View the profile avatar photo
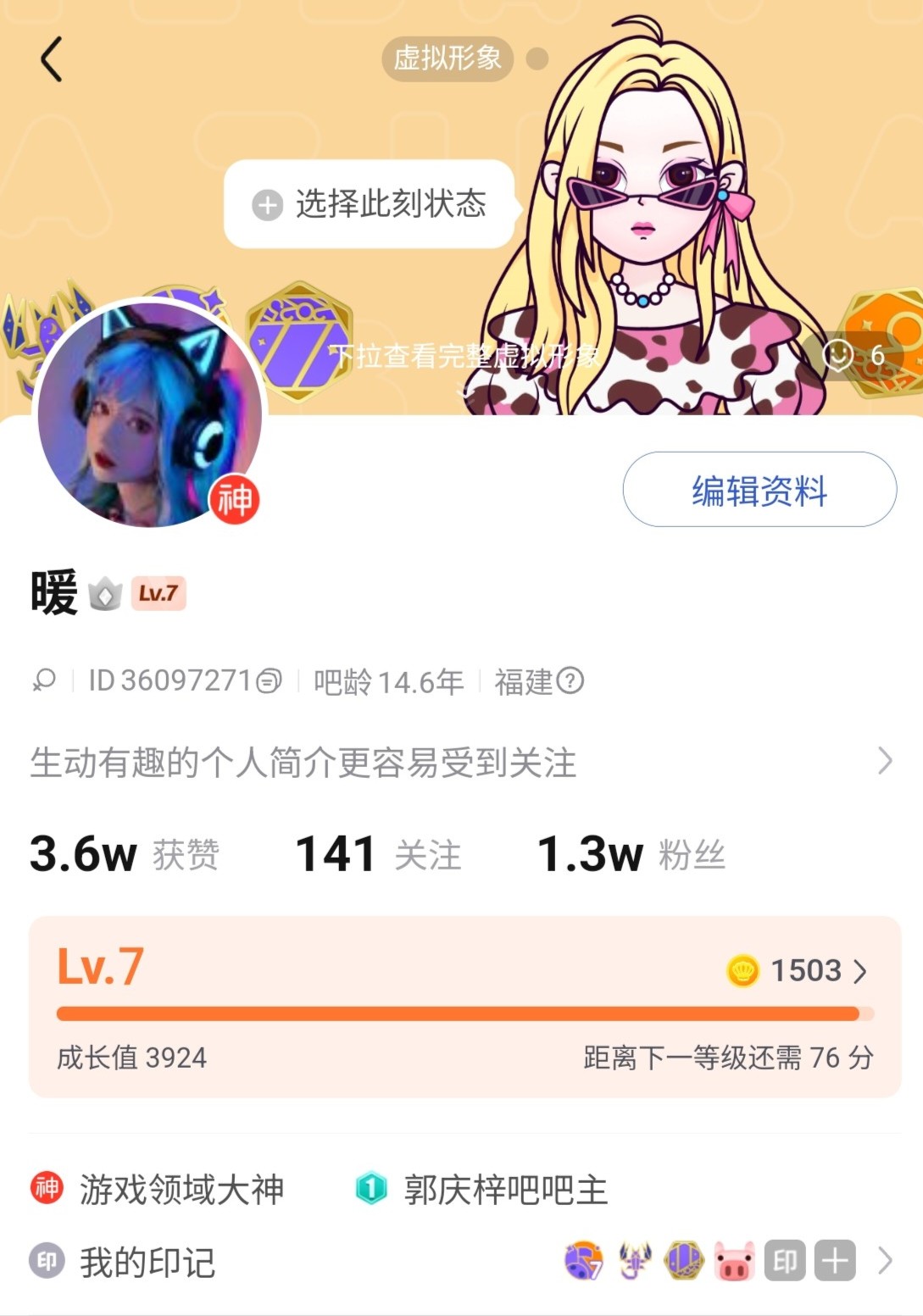The width and height of the screenshot is (923, 1316). (149, 414)
